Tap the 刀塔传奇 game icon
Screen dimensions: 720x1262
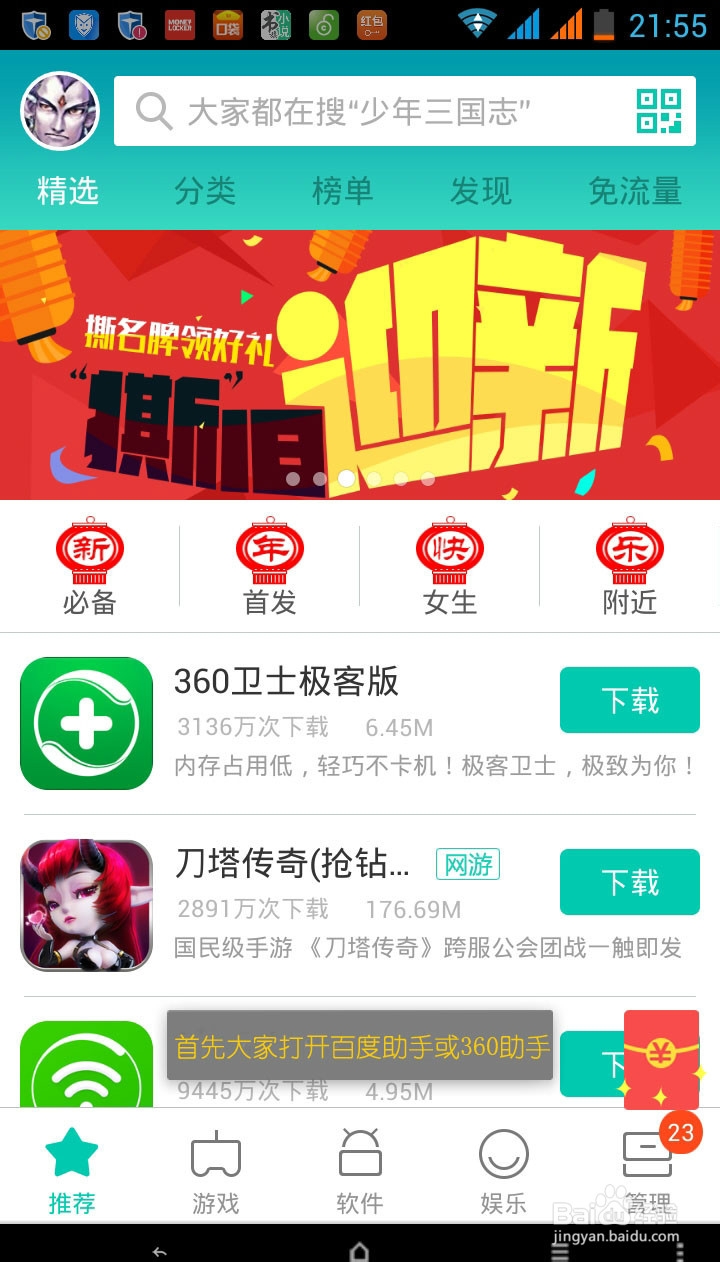coord(86,905)
